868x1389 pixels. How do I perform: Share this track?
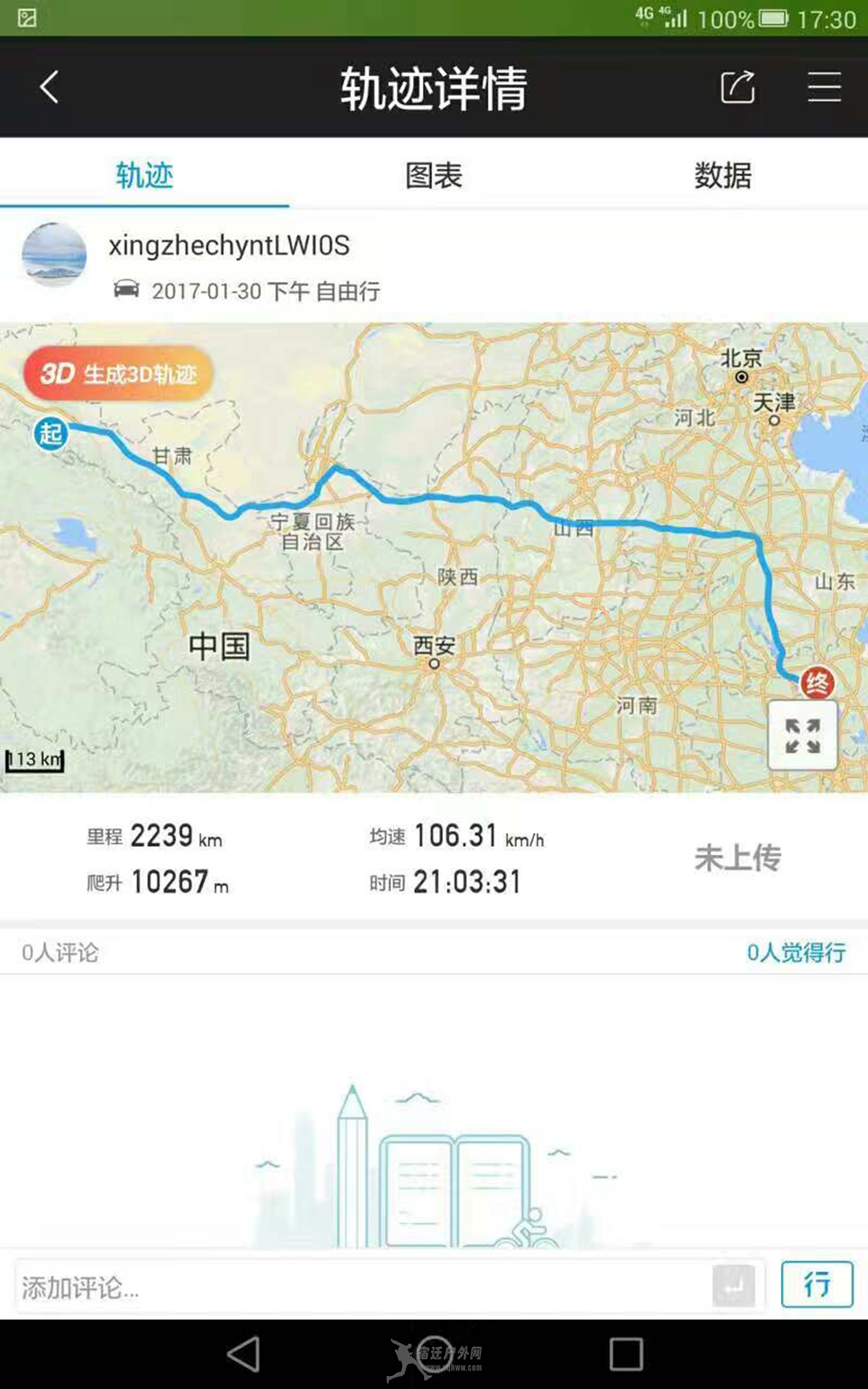(738, 87)
